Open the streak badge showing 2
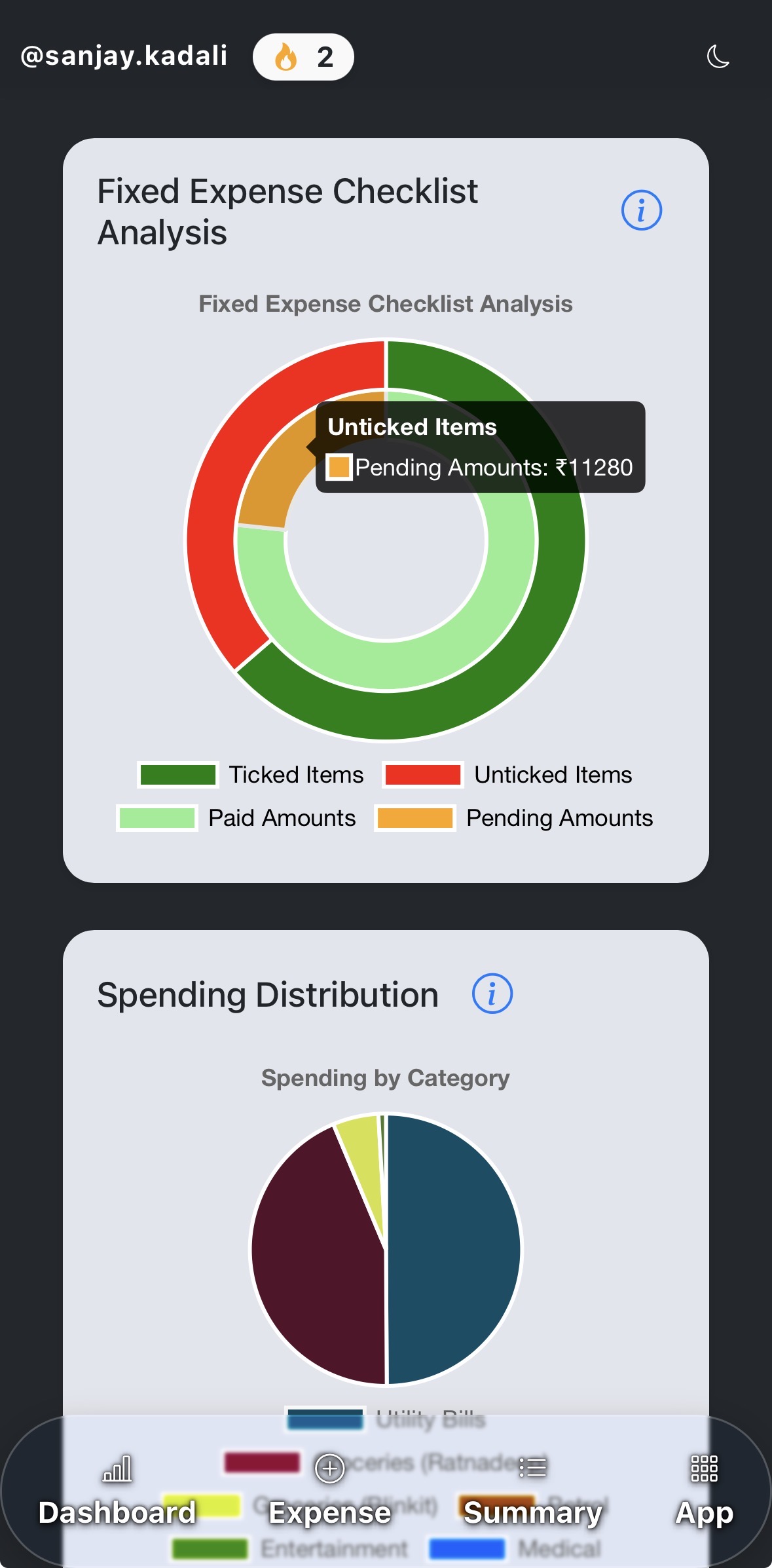 point(303,57)
